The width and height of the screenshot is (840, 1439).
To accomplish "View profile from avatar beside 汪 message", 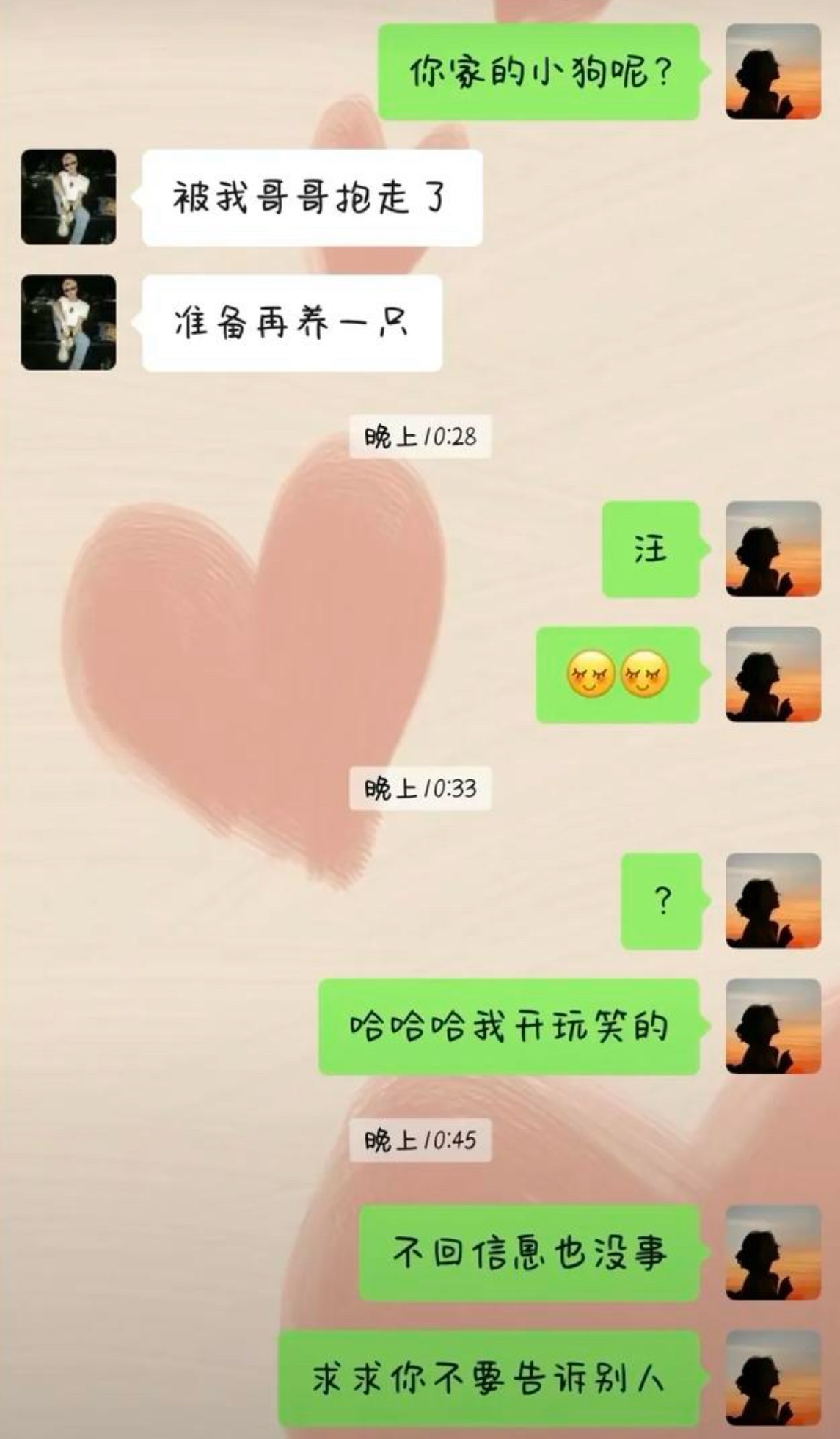I will tap(773, 549).
